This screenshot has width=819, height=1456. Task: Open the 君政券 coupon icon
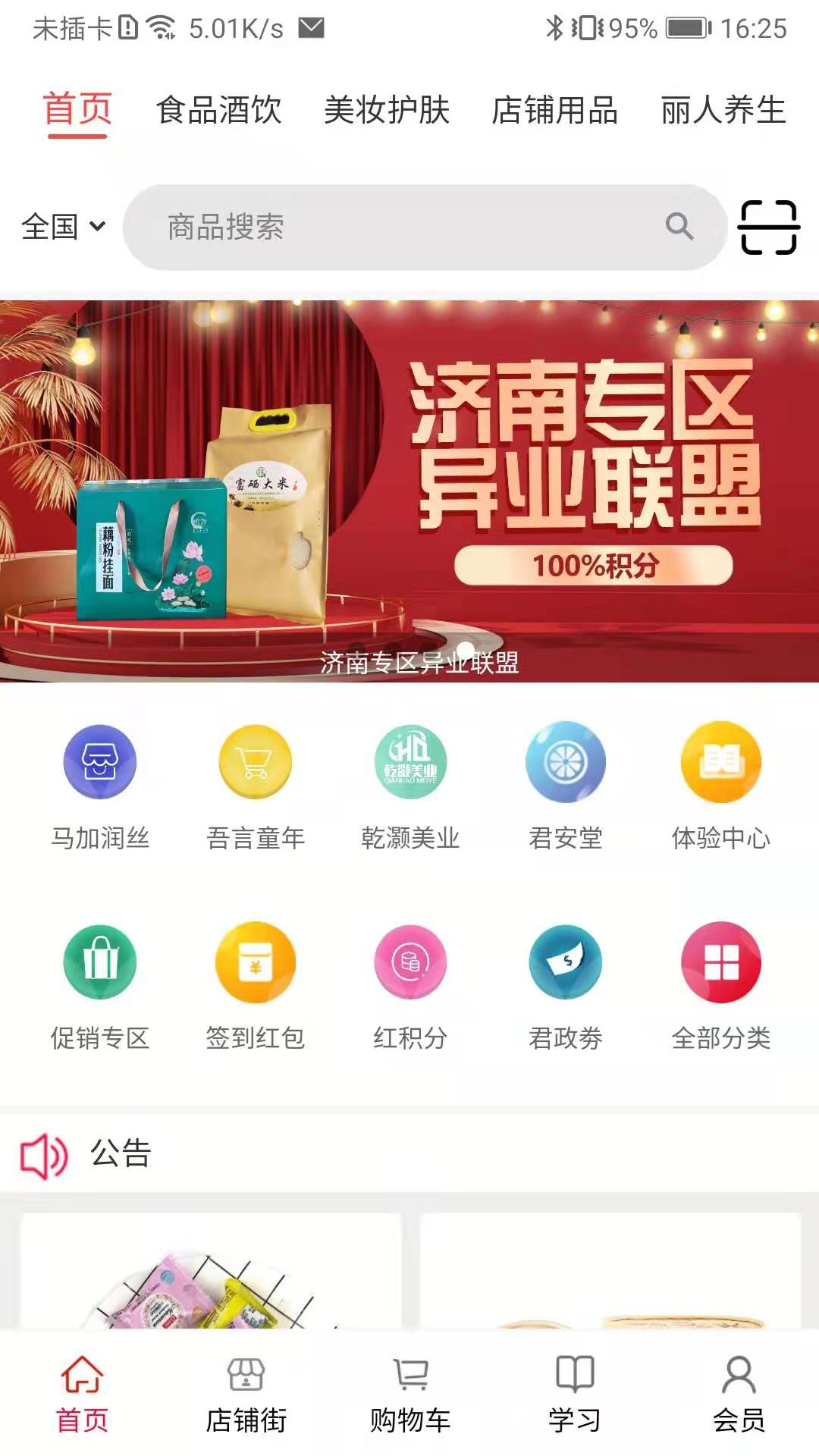coord(566,962)
